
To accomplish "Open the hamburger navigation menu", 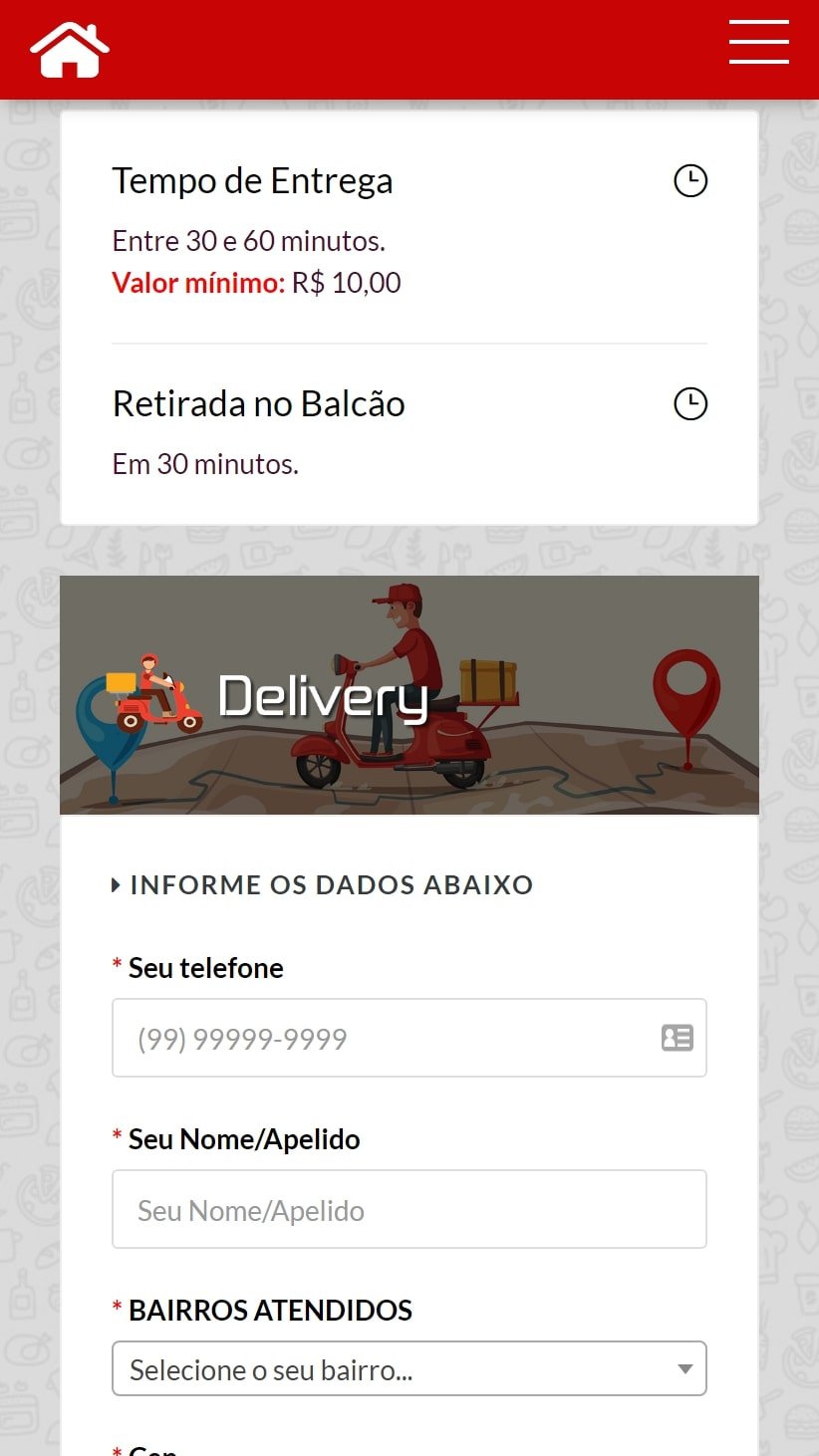I will [758, 43].
